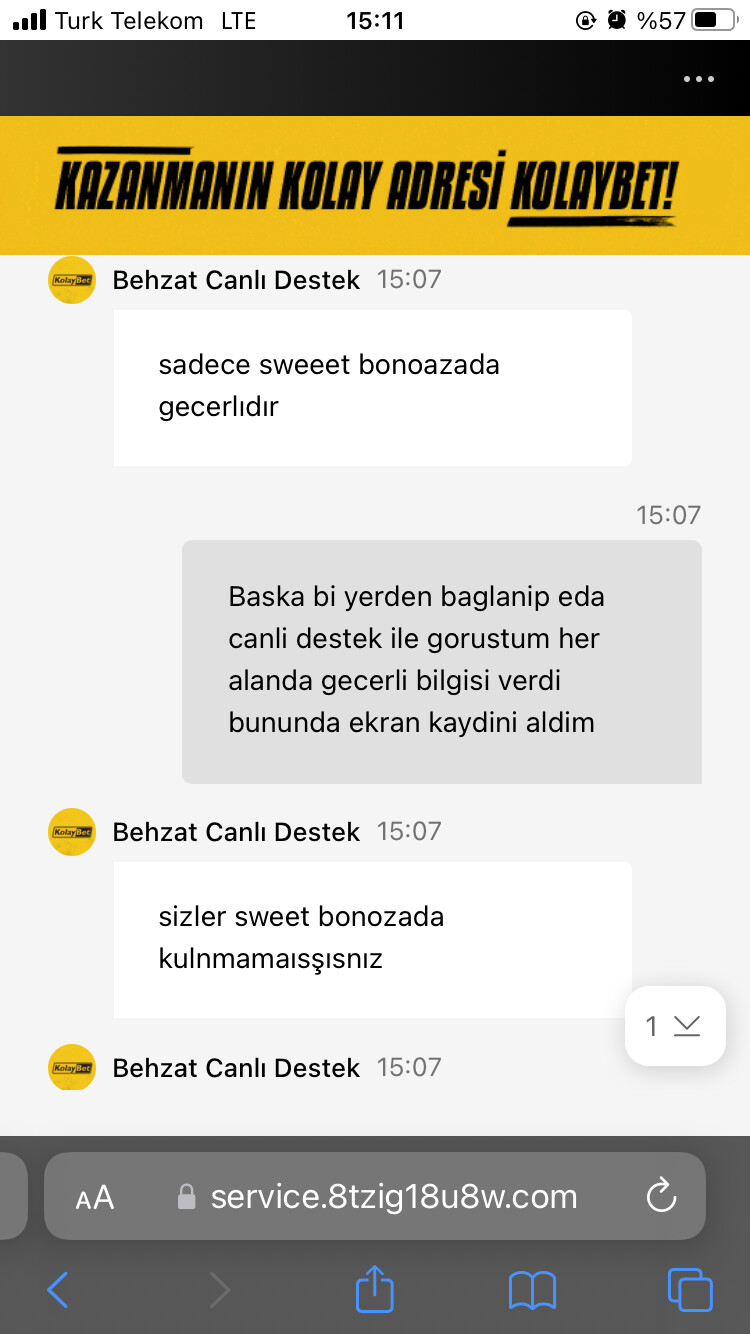Jump to the newest unread message

click(x=675, y=1026)
